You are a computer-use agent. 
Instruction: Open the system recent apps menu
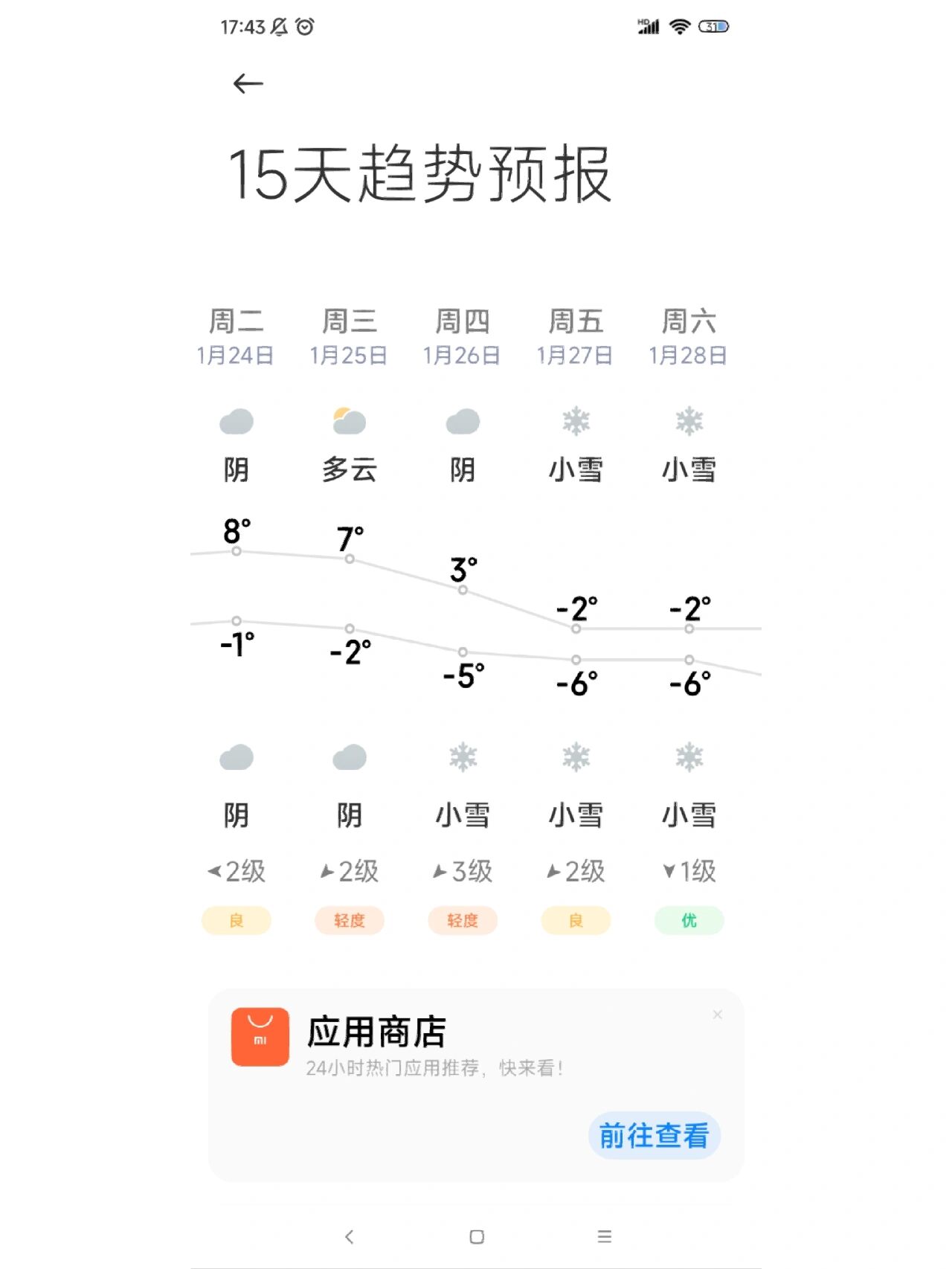[x=604, y=1236]
